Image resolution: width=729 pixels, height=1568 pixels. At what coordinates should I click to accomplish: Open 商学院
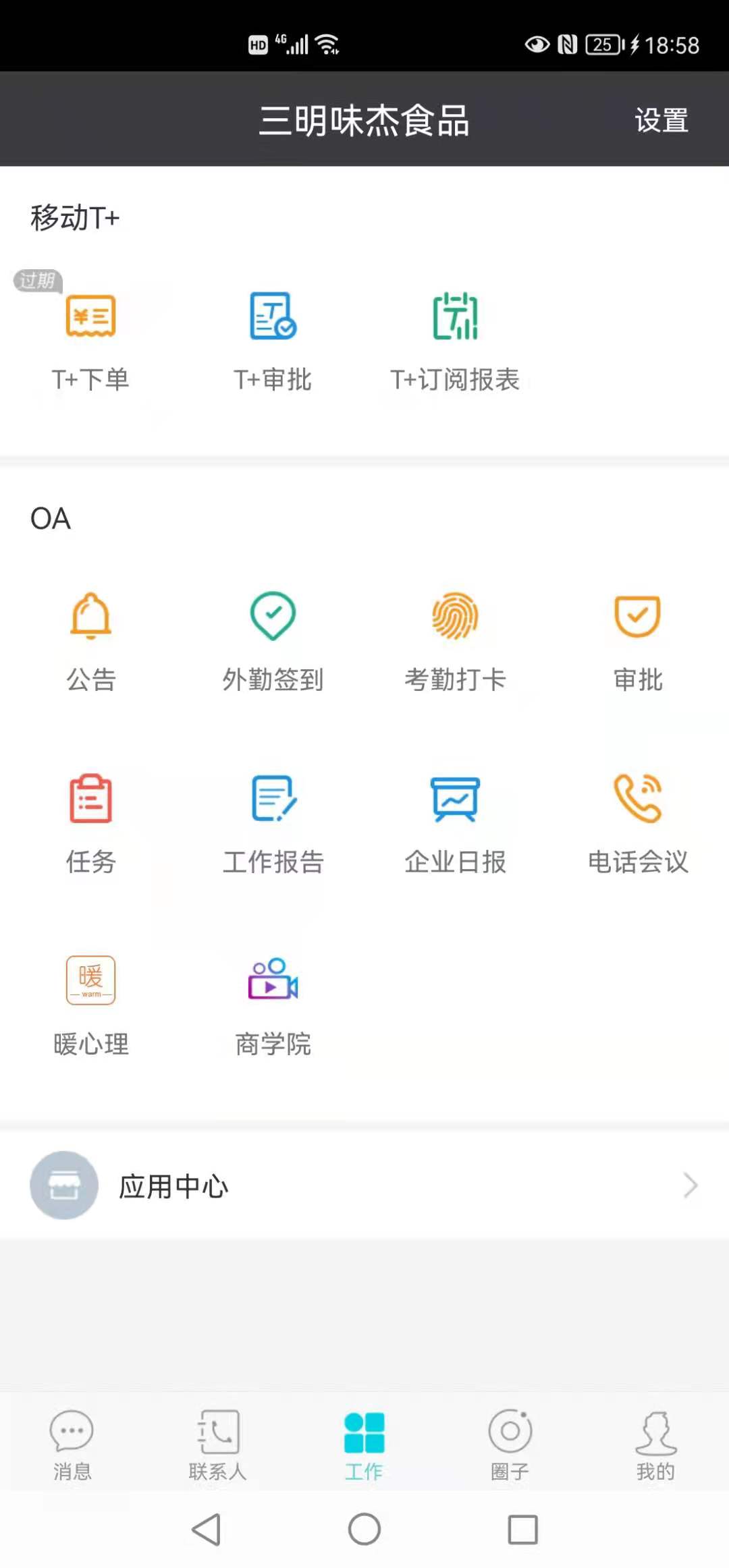273,1005
